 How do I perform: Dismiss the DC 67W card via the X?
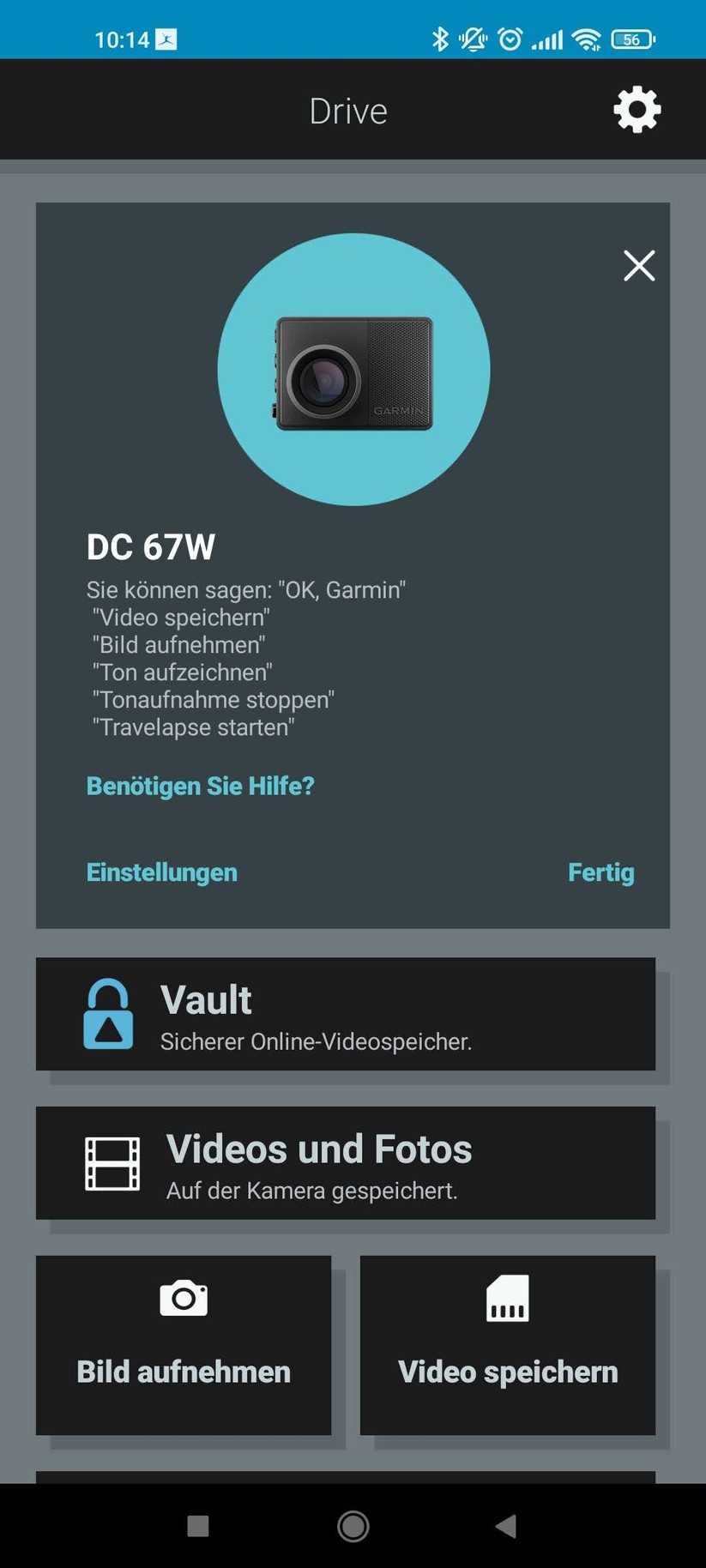click(638, 266)
